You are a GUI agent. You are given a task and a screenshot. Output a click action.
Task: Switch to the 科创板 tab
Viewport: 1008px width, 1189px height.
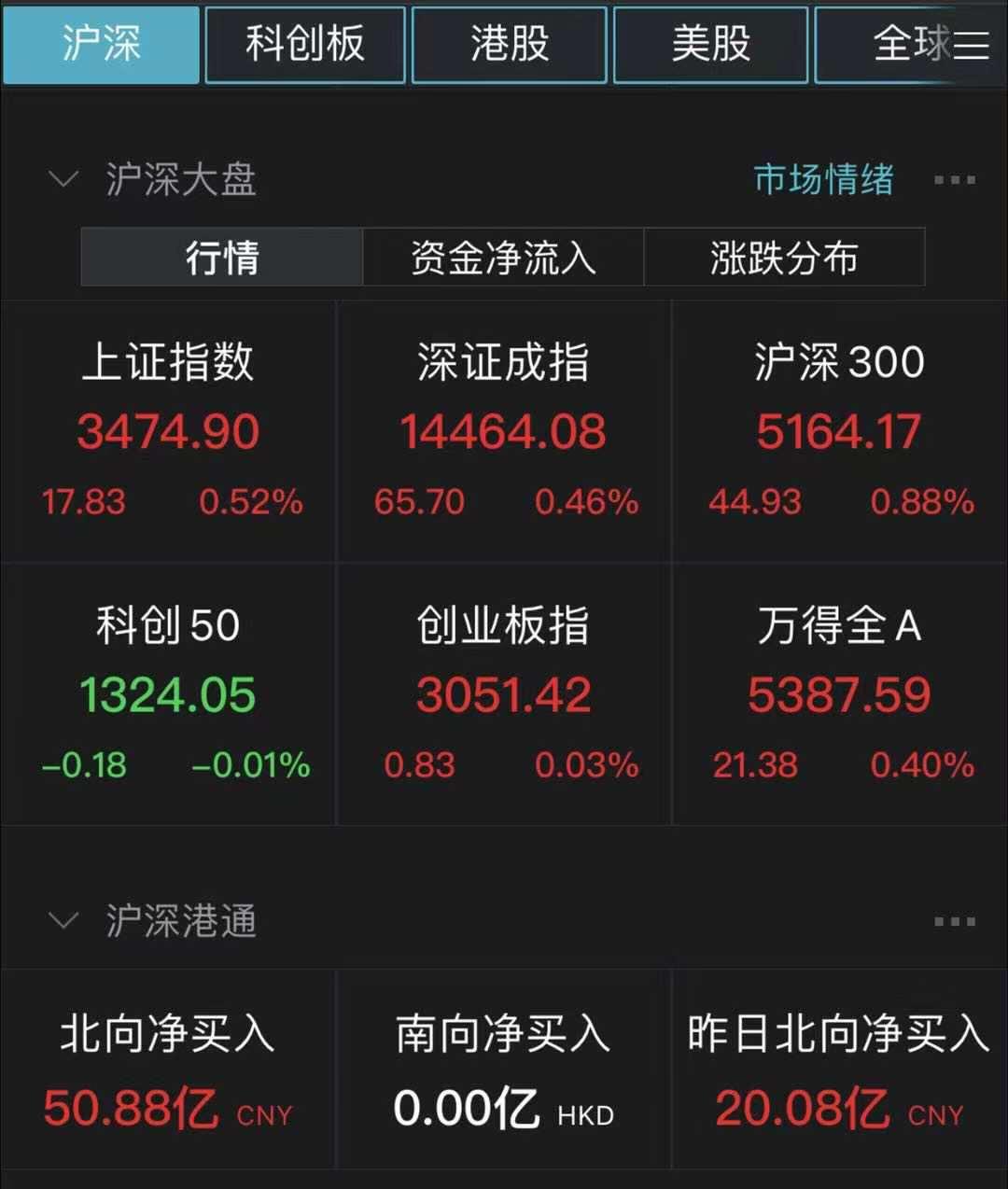[305, 44]
